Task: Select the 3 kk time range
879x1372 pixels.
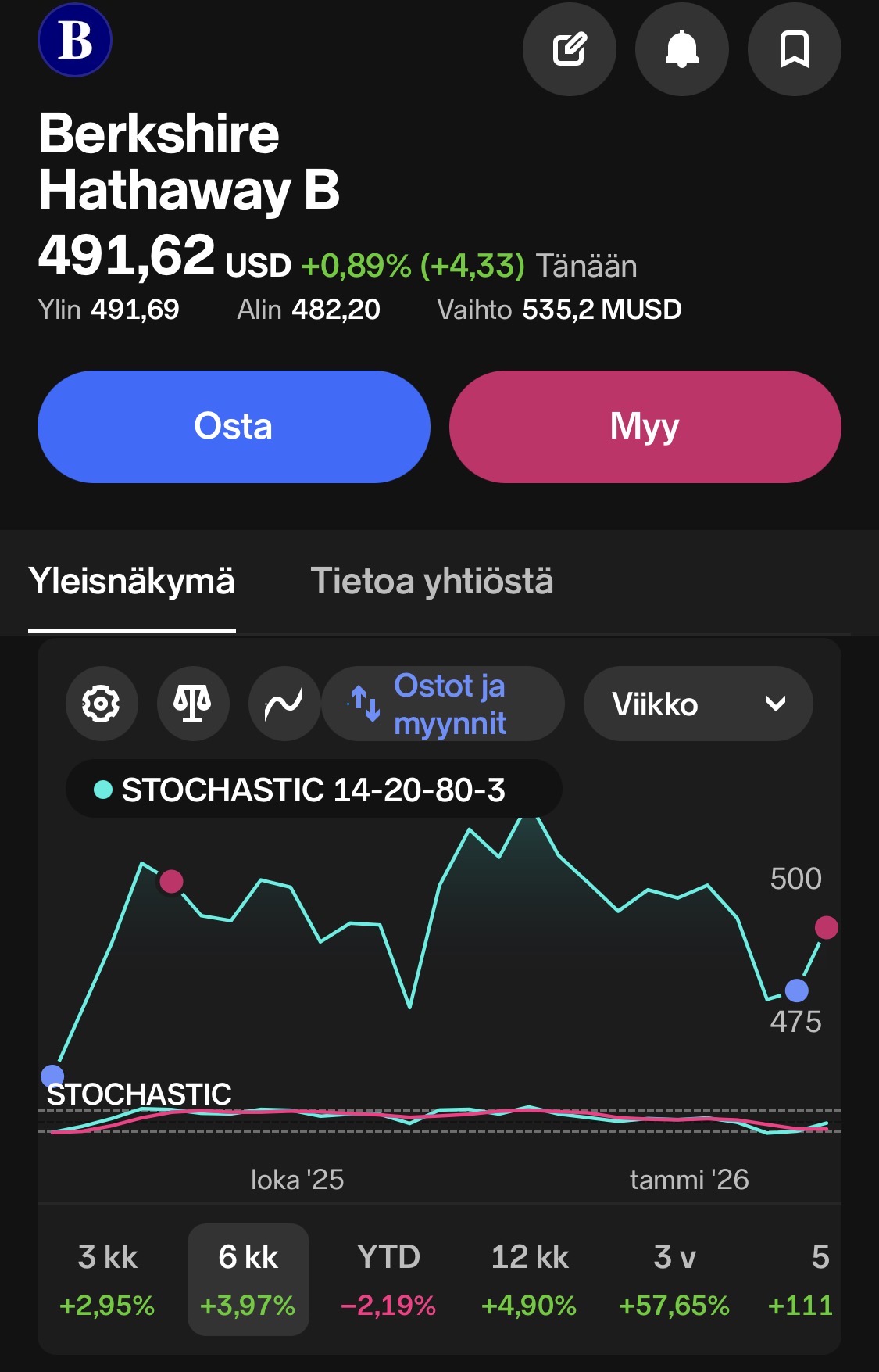Action: (108, 1279)
